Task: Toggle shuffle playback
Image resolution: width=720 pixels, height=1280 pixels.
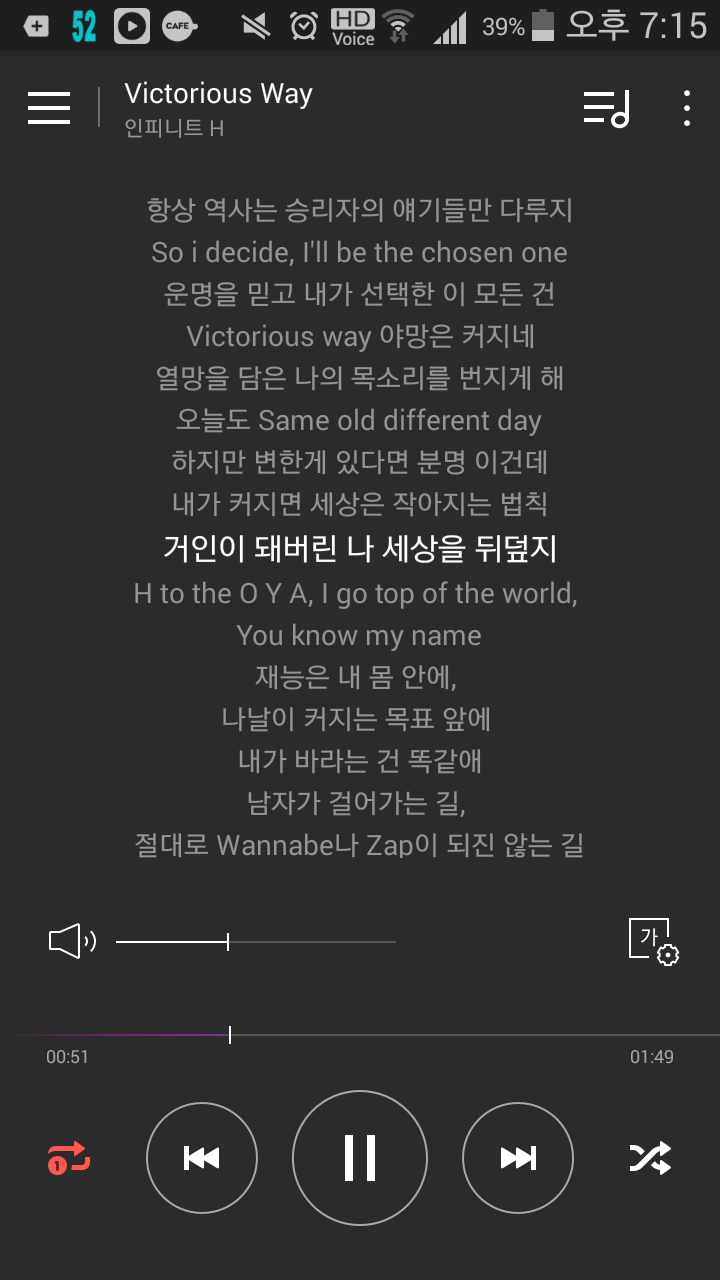Action: click(650, 1158)
